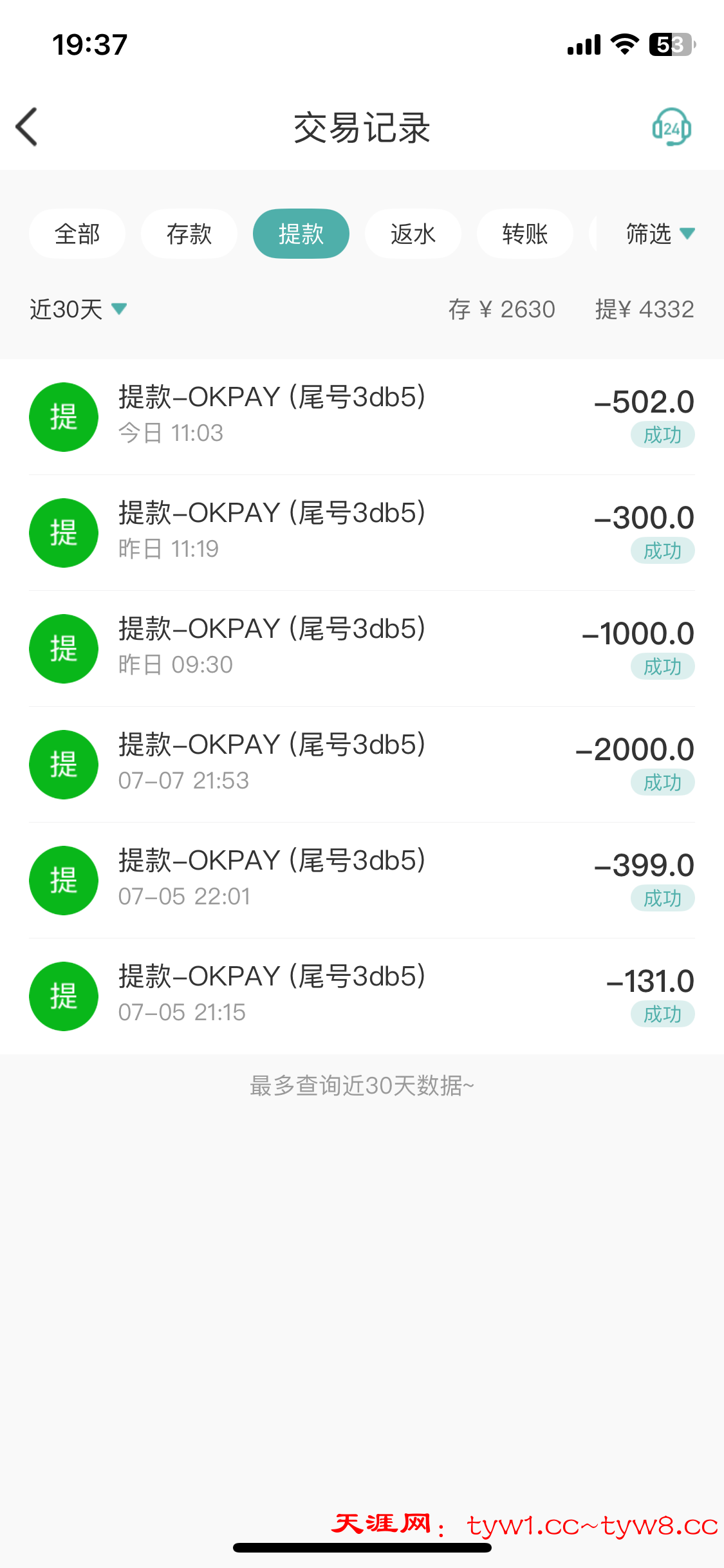Viewport: 724px width, 1568px height.
Task: Expand the 筛选 filter dropdown
Action: coord(660,234)
